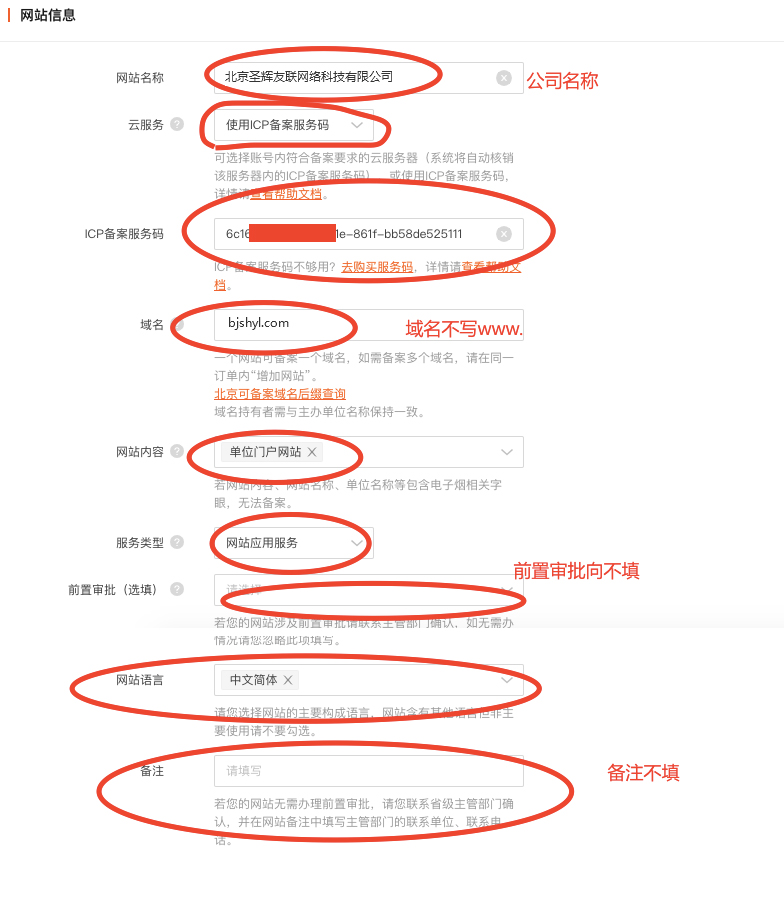Remove the 单位门户网站 tag
Screen dimensions: 784x902
pyautogui.click(x=312, y=452)
